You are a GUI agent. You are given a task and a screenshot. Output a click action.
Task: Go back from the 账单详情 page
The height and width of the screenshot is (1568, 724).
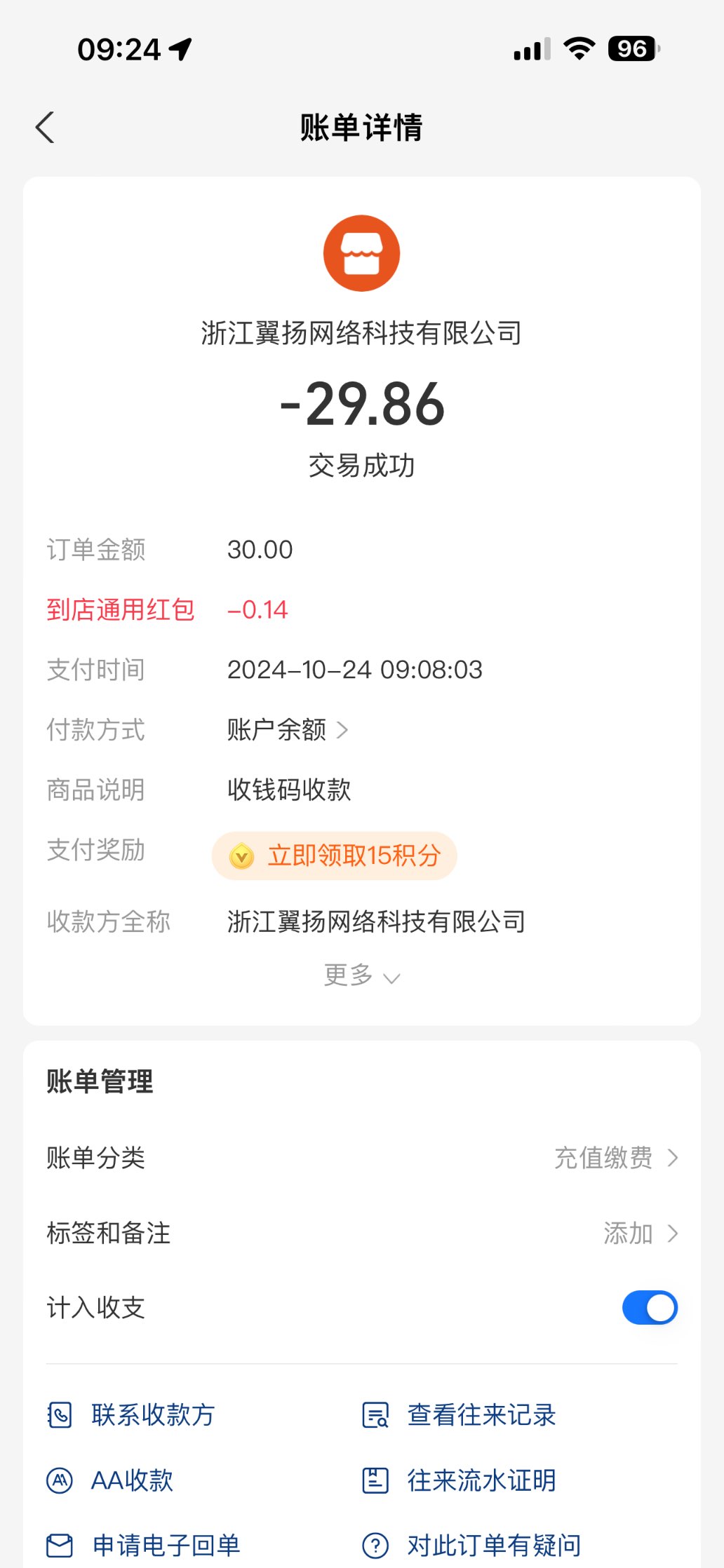coord(45,128)
